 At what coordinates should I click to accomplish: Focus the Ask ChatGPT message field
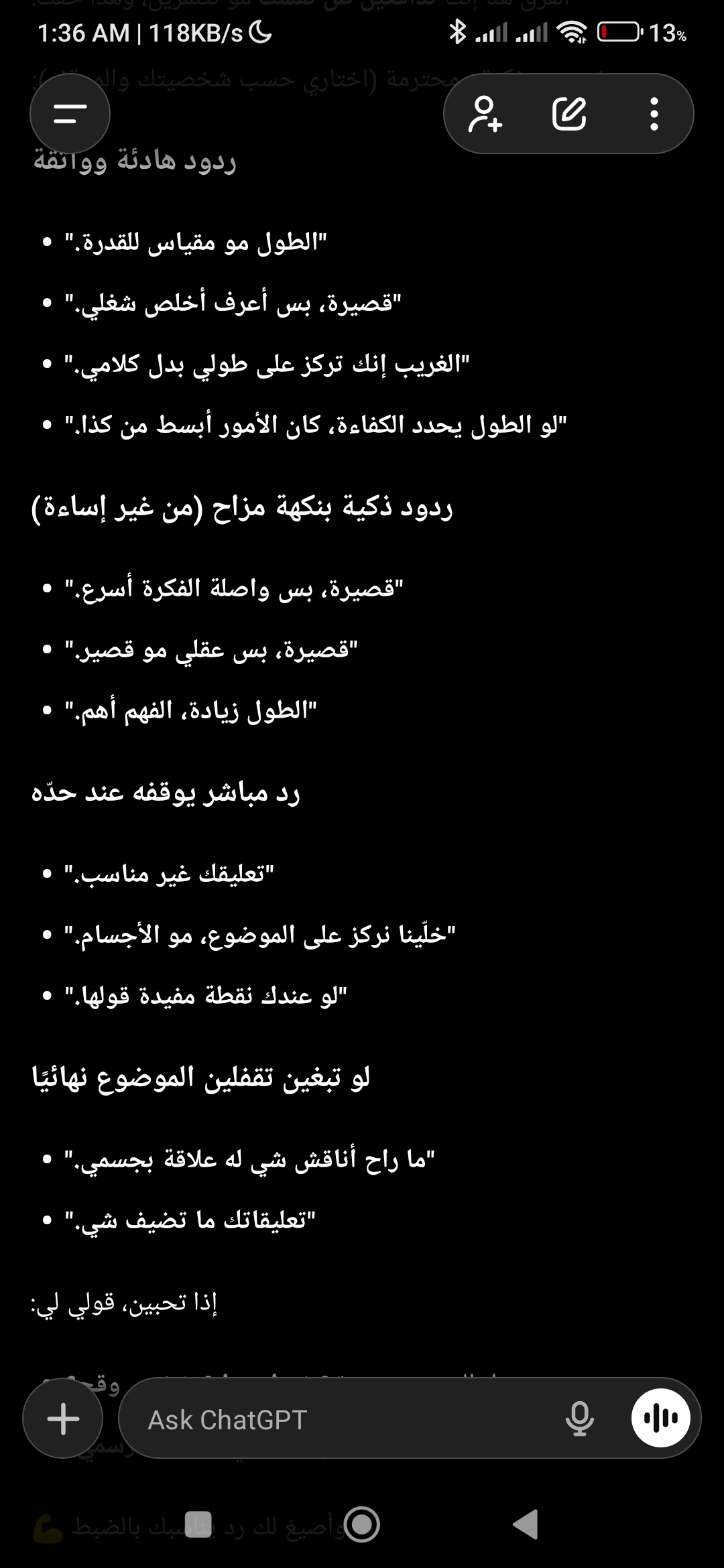[335, 1419]
